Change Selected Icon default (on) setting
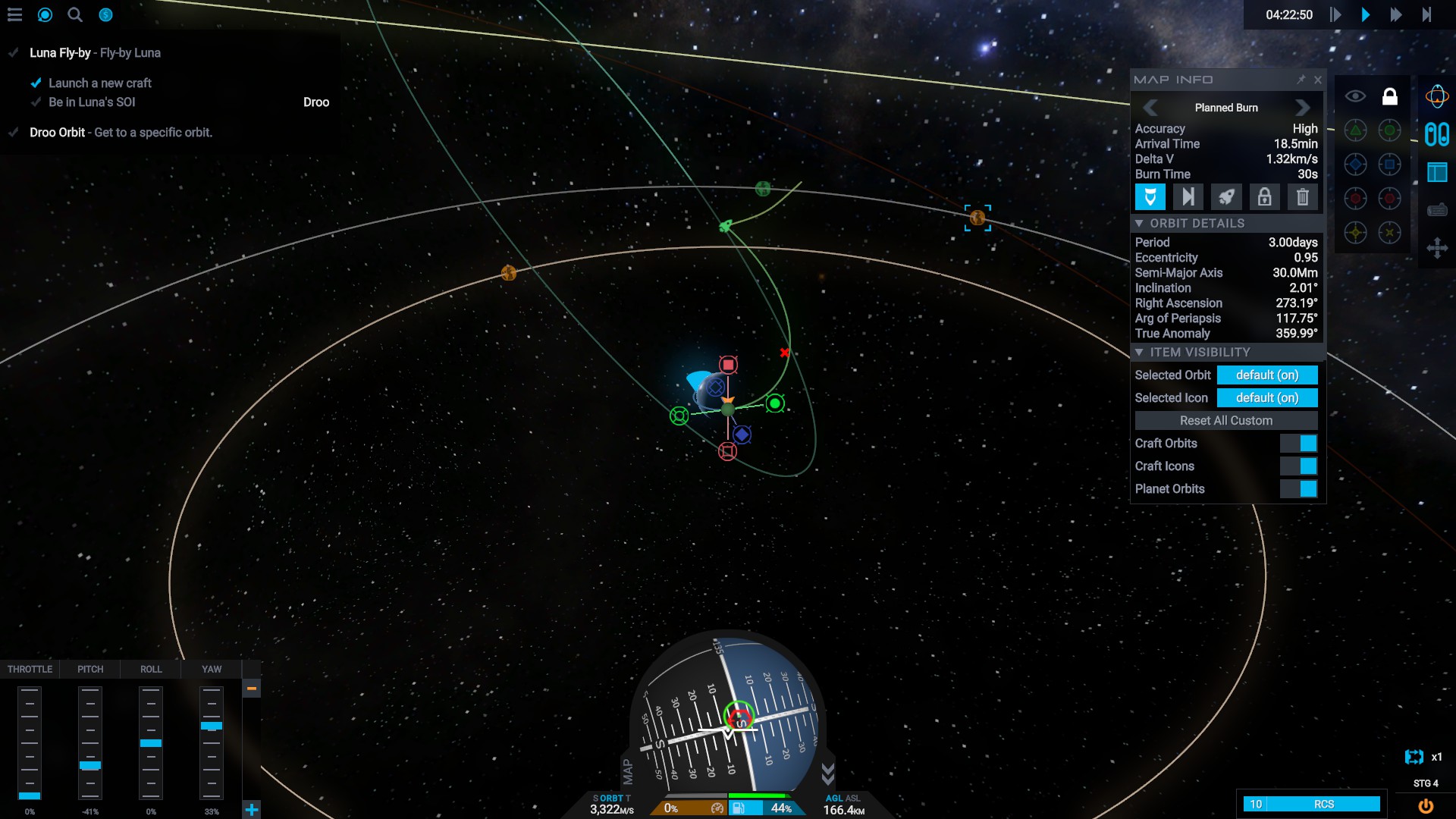Image resolution: width=1456 pixels, height=819 pixels. [1266, 398]
